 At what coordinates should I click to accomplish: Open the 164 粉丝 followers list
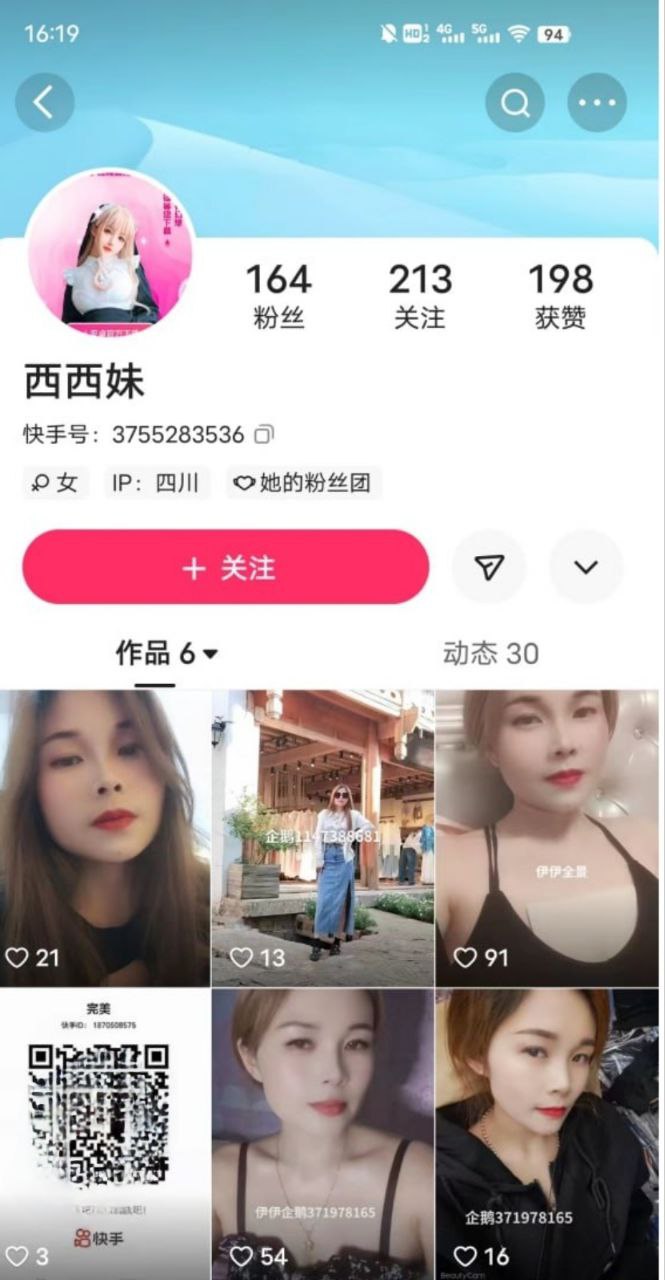[279, 295]
